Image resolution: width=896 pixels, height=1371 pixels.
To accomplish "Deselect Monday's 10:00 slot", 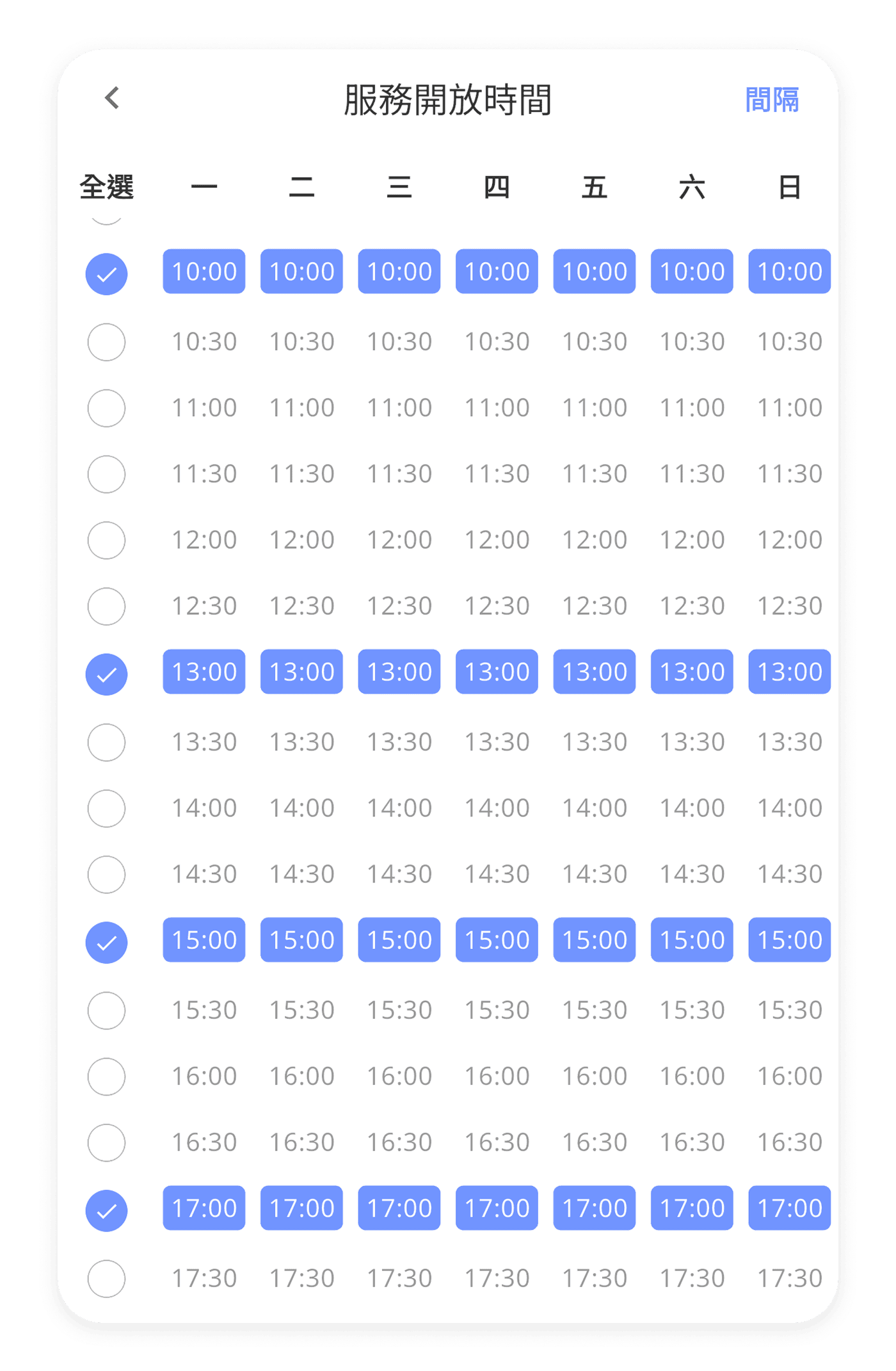I will click(x=204, y=272).
